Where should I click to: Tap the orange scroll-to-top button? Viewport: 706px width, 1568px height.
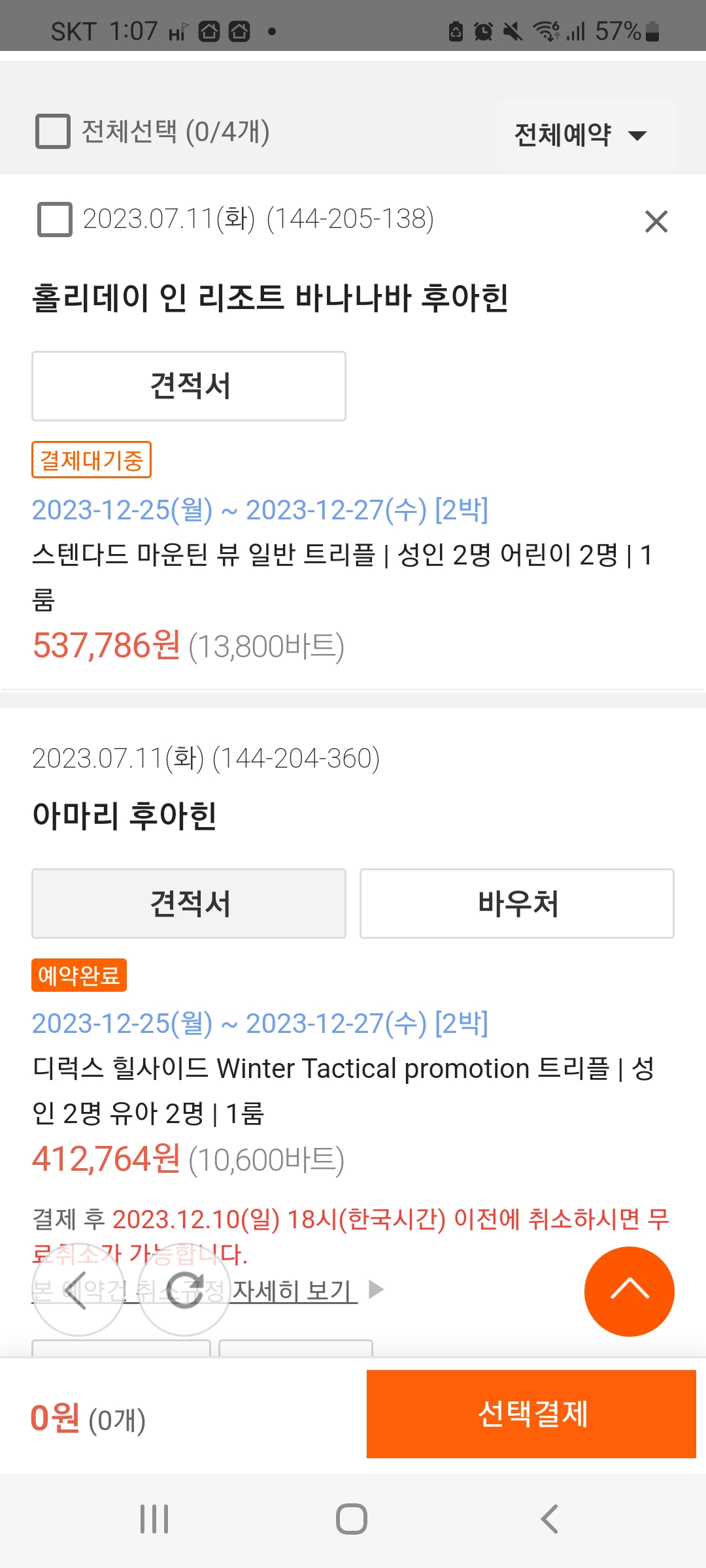629,1291
